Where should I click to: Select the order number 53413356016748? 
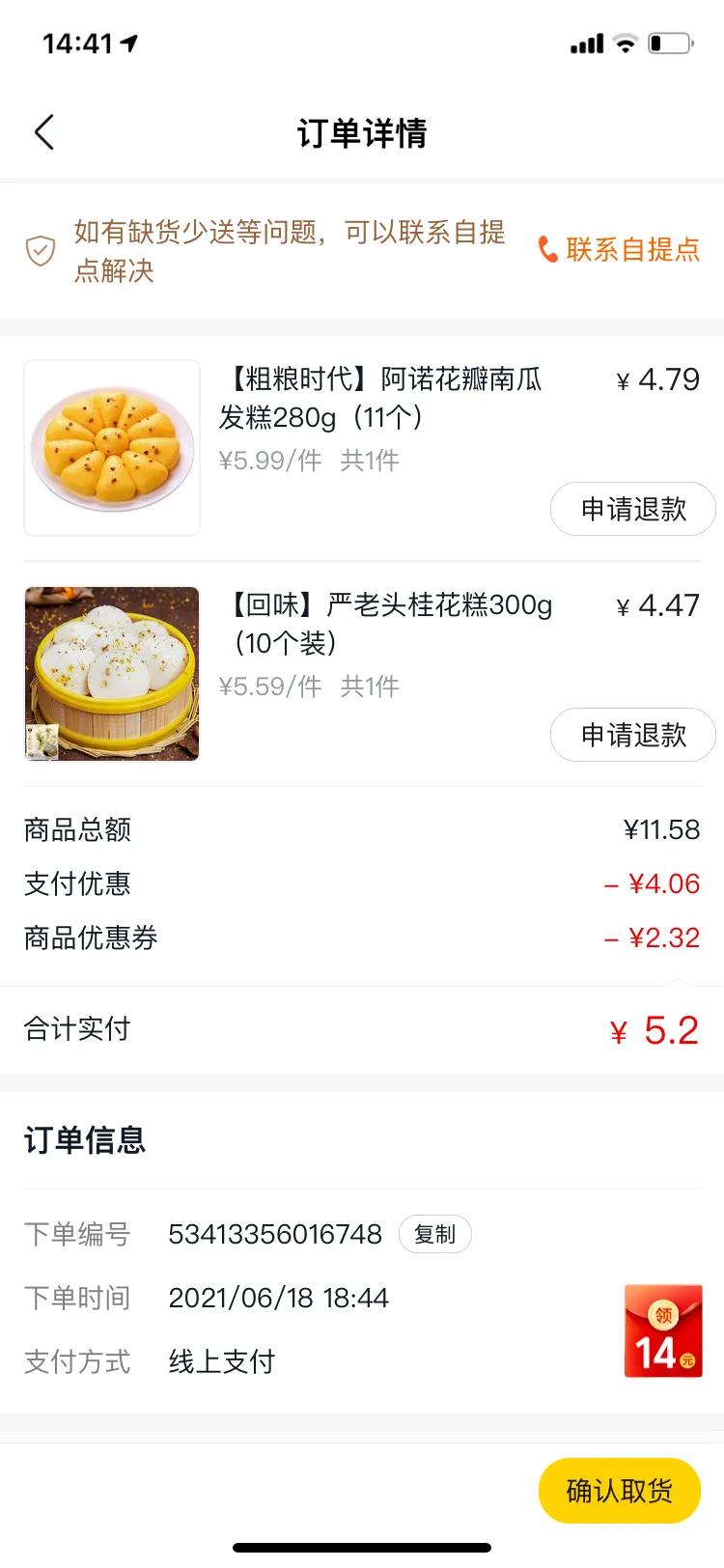(x=275, y=1234)
